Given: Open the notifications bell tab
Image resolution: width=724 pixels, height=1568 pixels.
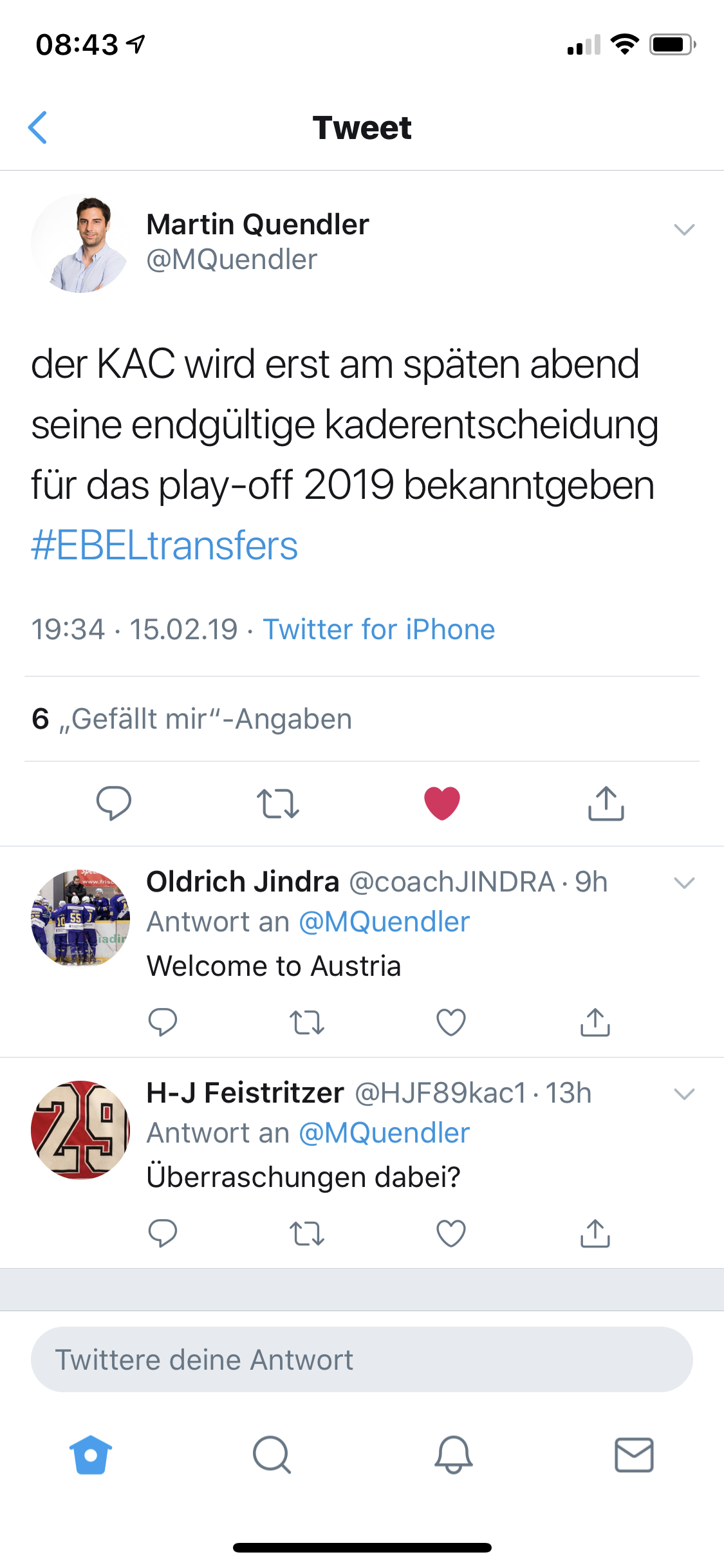Looking at the screenshot, I should click(453, 1455).
